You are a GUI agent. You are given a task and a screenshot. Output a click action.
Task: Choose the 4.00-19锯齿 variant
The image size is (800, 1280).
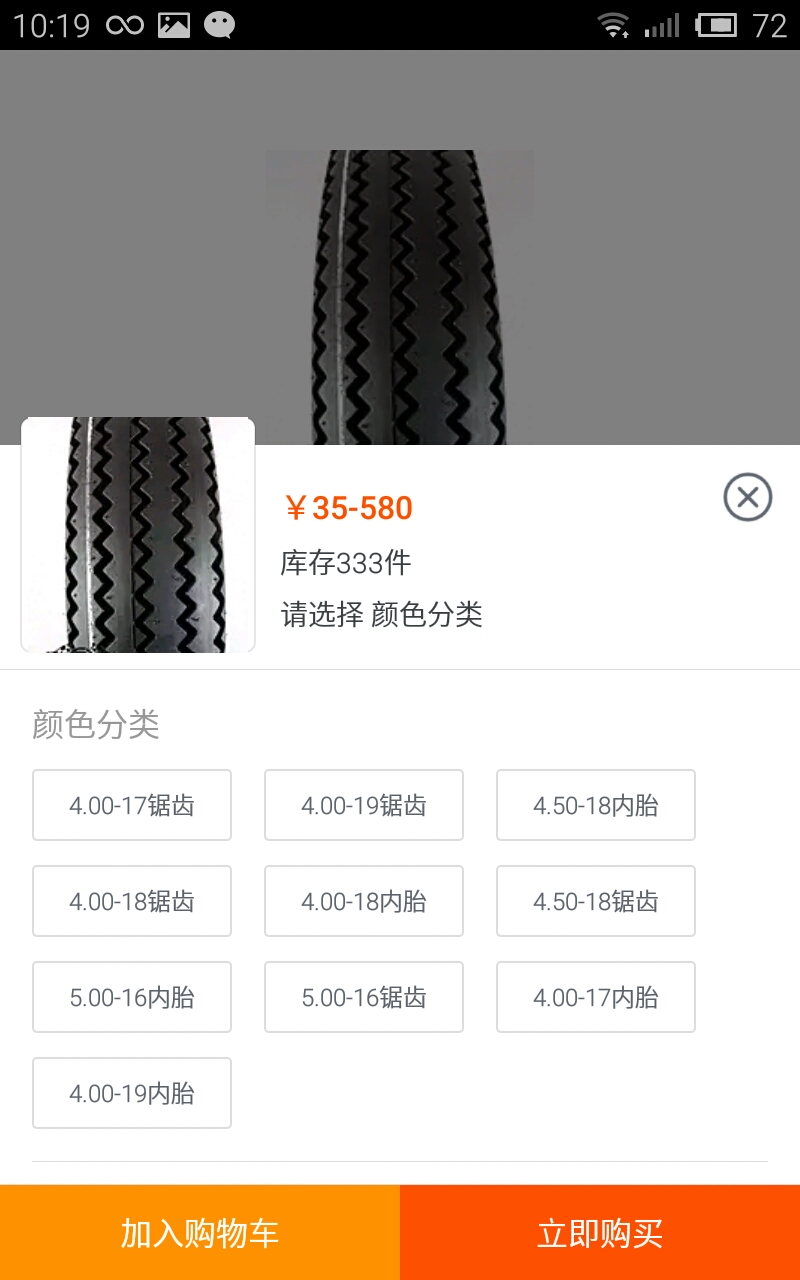click(x=364, y=805)
